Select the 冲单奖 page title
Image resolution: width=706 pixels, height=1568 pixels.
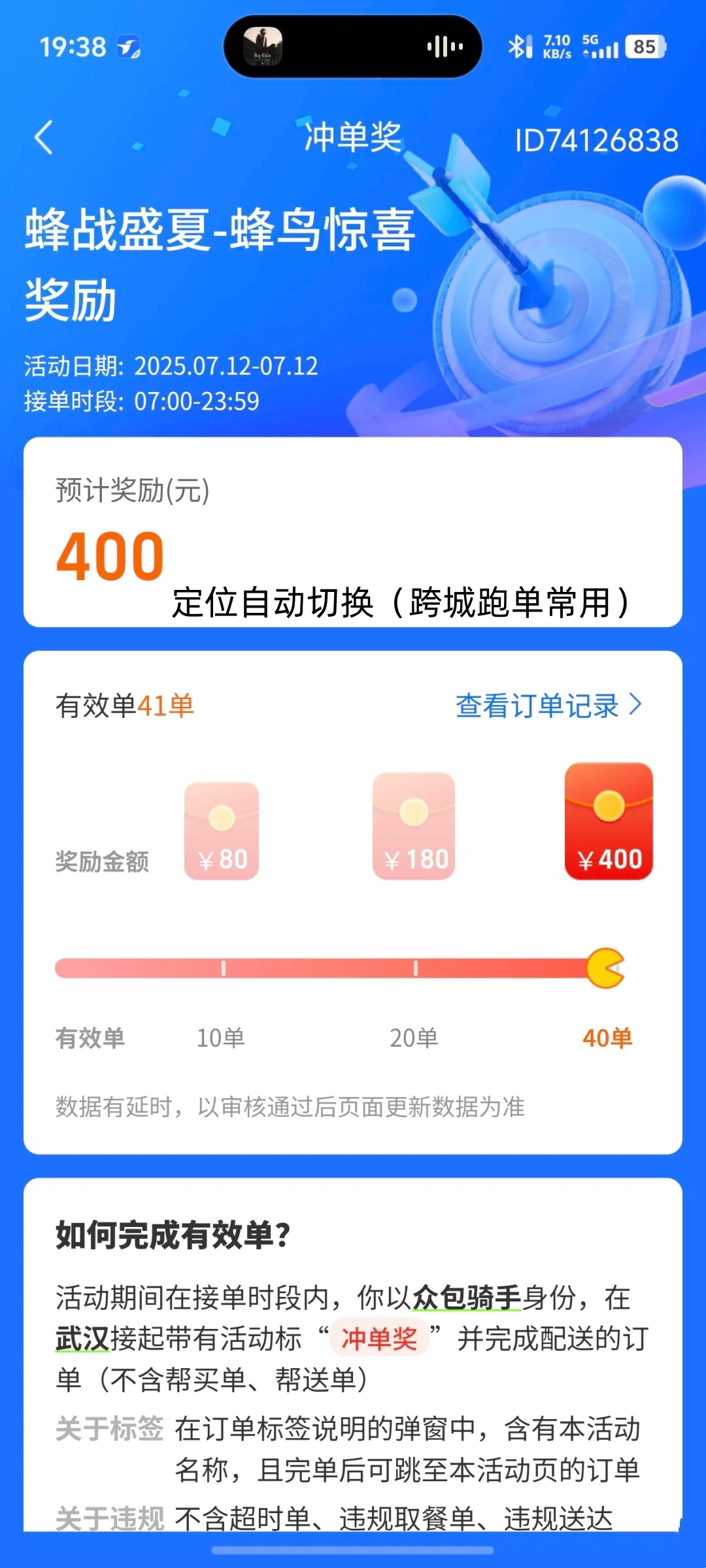352,140
